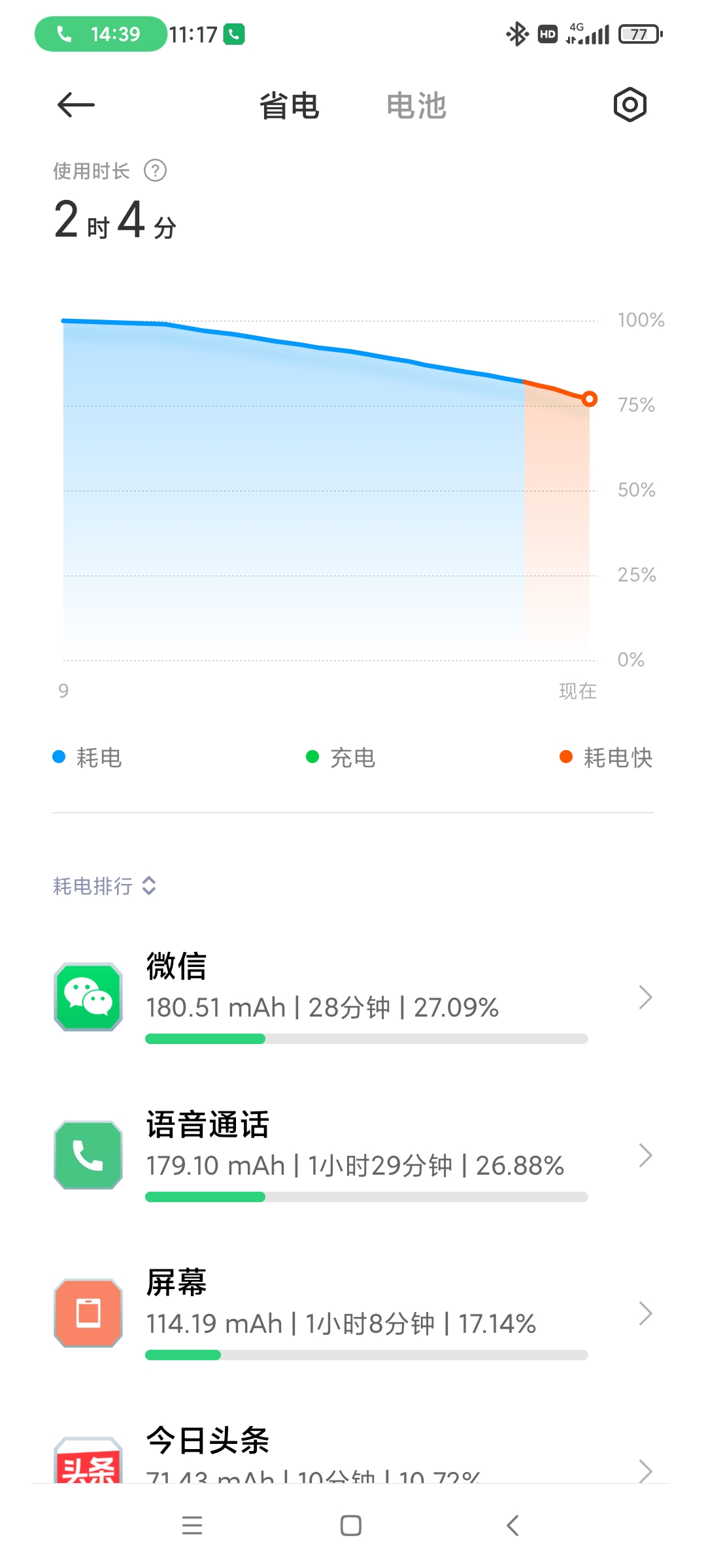
Task: Return to the ongoing call from the green pill
Action: pos(101,34)
